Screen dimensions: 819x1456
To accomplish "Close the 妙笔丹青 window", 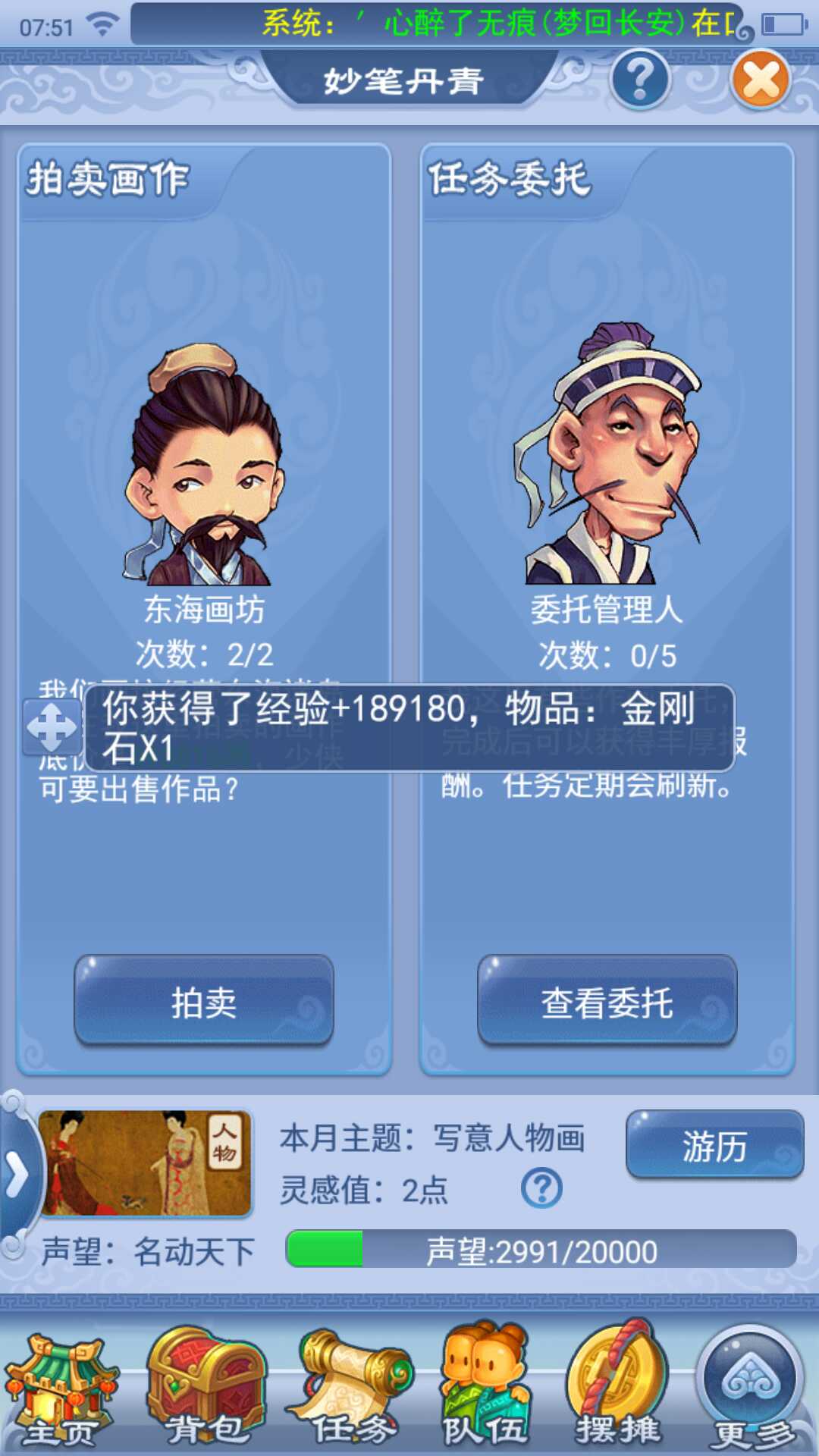I will click(x=761, y=80).
